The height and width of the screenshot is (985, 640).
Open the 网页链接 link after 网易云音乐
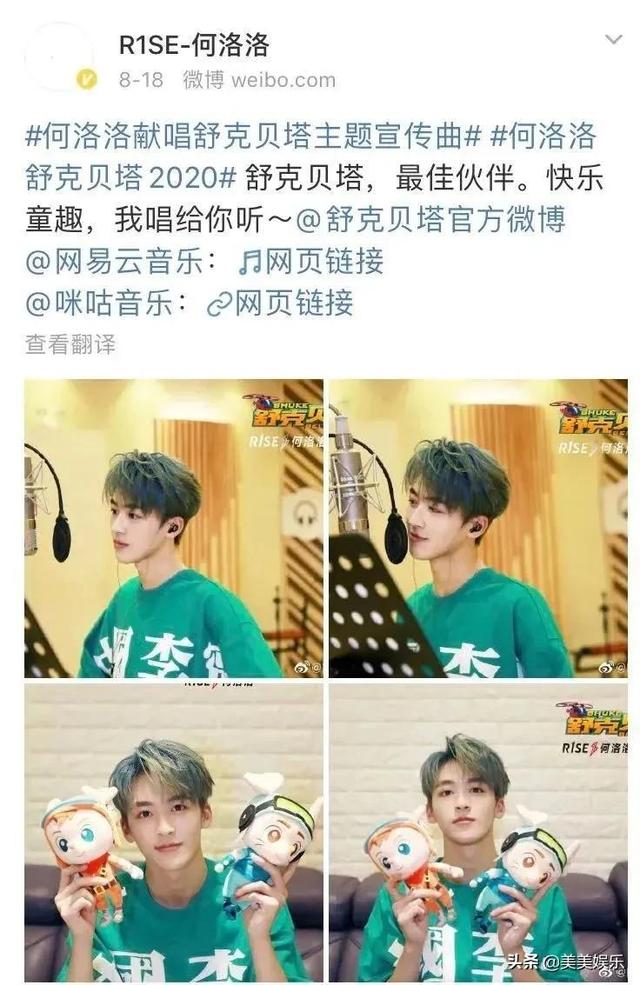(311, 262)
